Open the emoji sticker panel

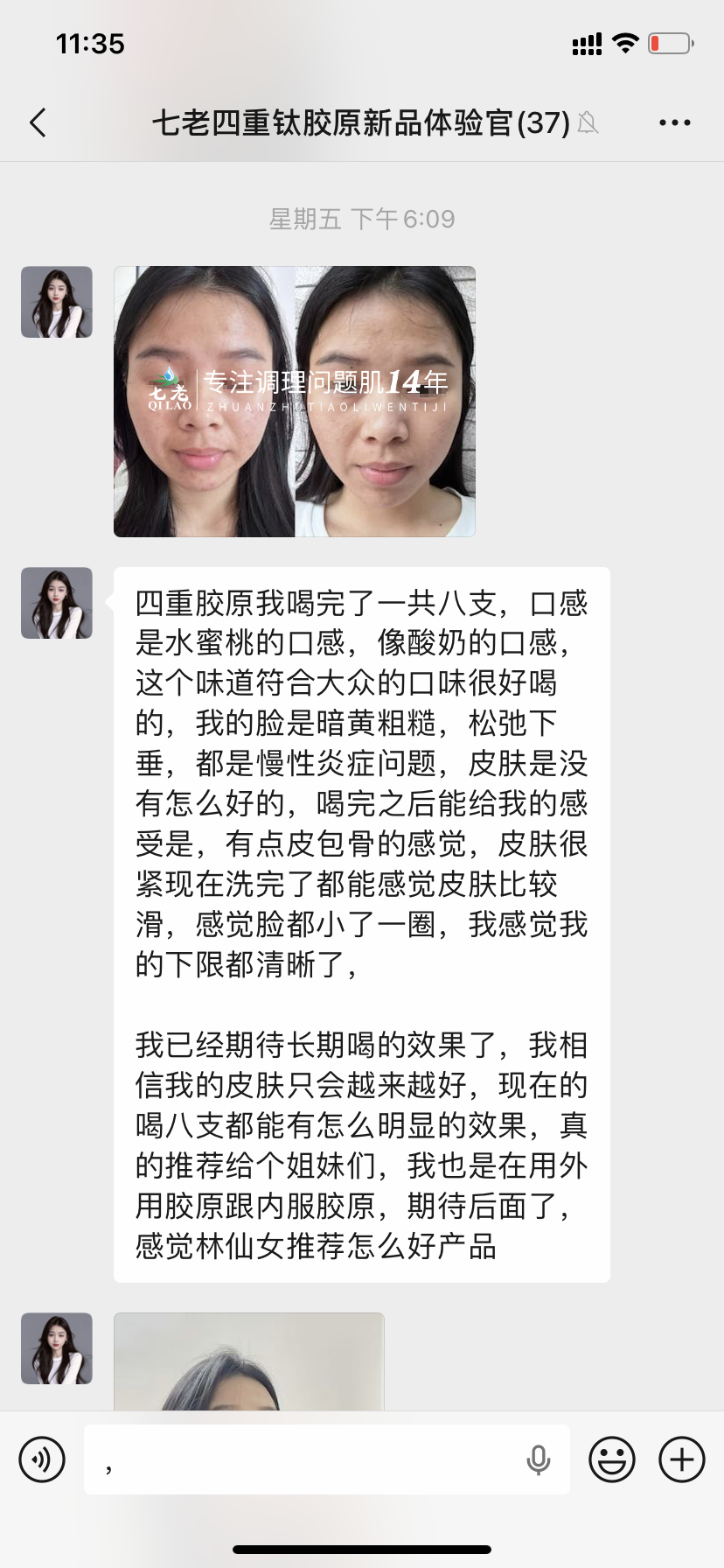pyautogui.click(x=612, y=1459)
